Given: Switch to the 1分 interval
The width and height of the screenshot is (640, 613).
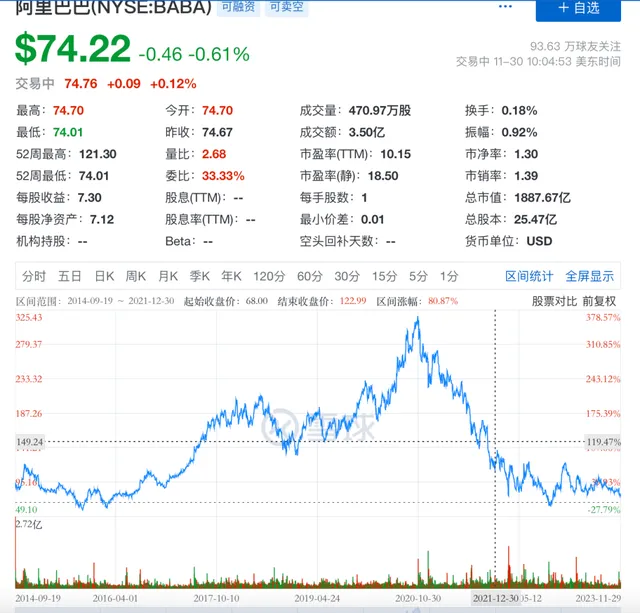Looking at the screenshot, I should [x=449, y=276].
